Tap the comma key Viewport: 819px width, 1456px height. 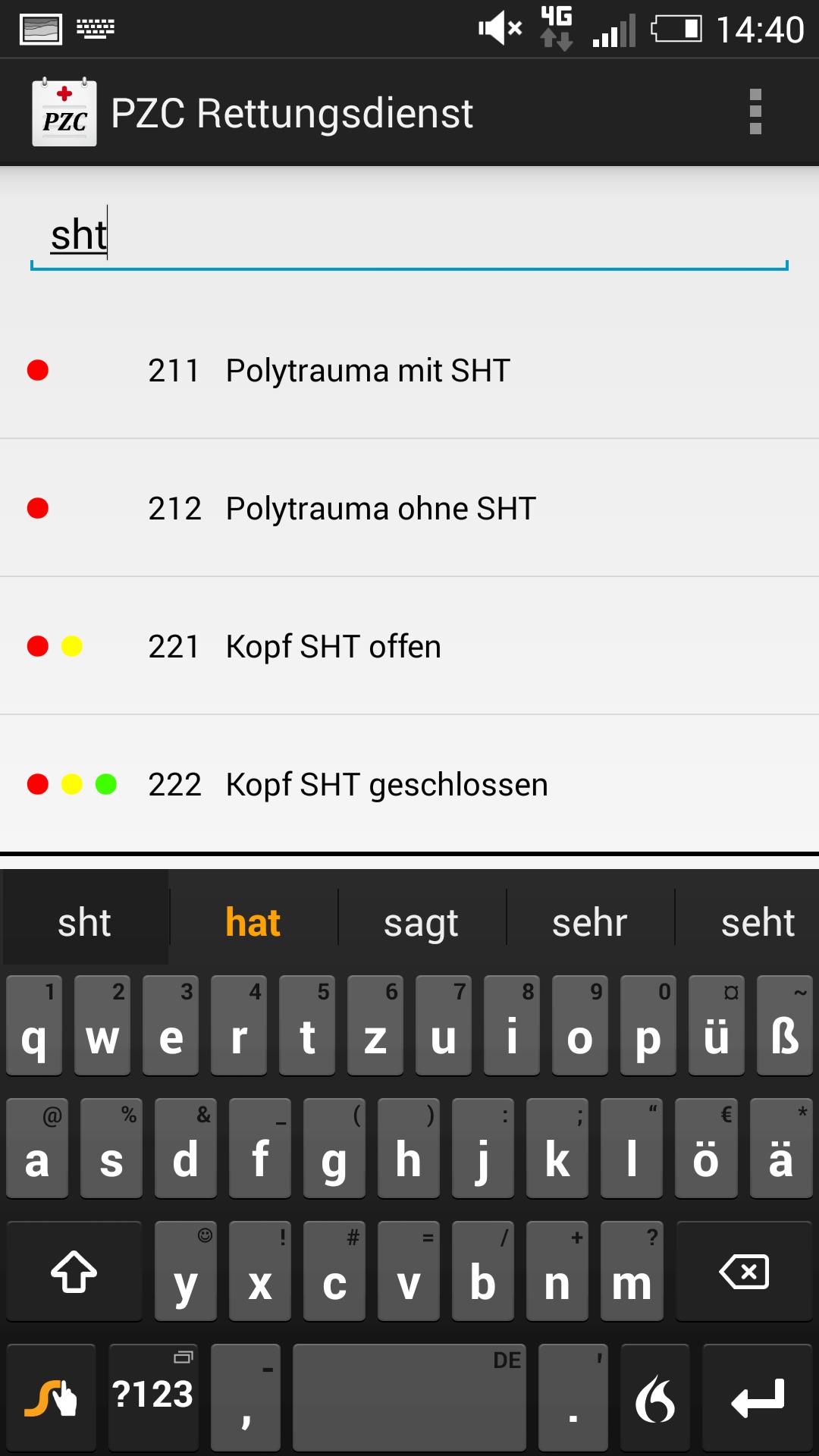pyautogui.click(x=245, y=1398)
